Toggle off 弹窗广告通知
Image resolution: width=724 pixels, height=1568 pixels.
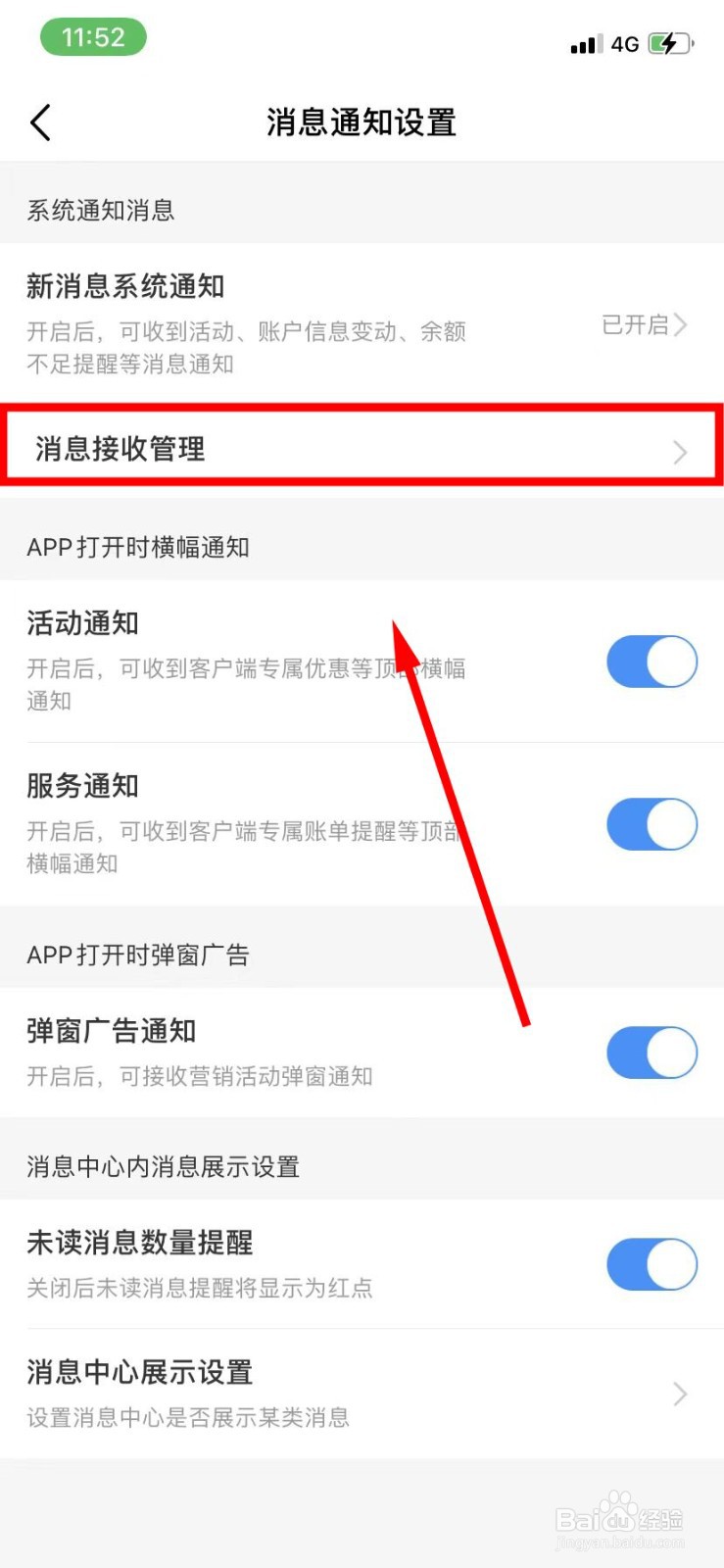coord(652,1052)
